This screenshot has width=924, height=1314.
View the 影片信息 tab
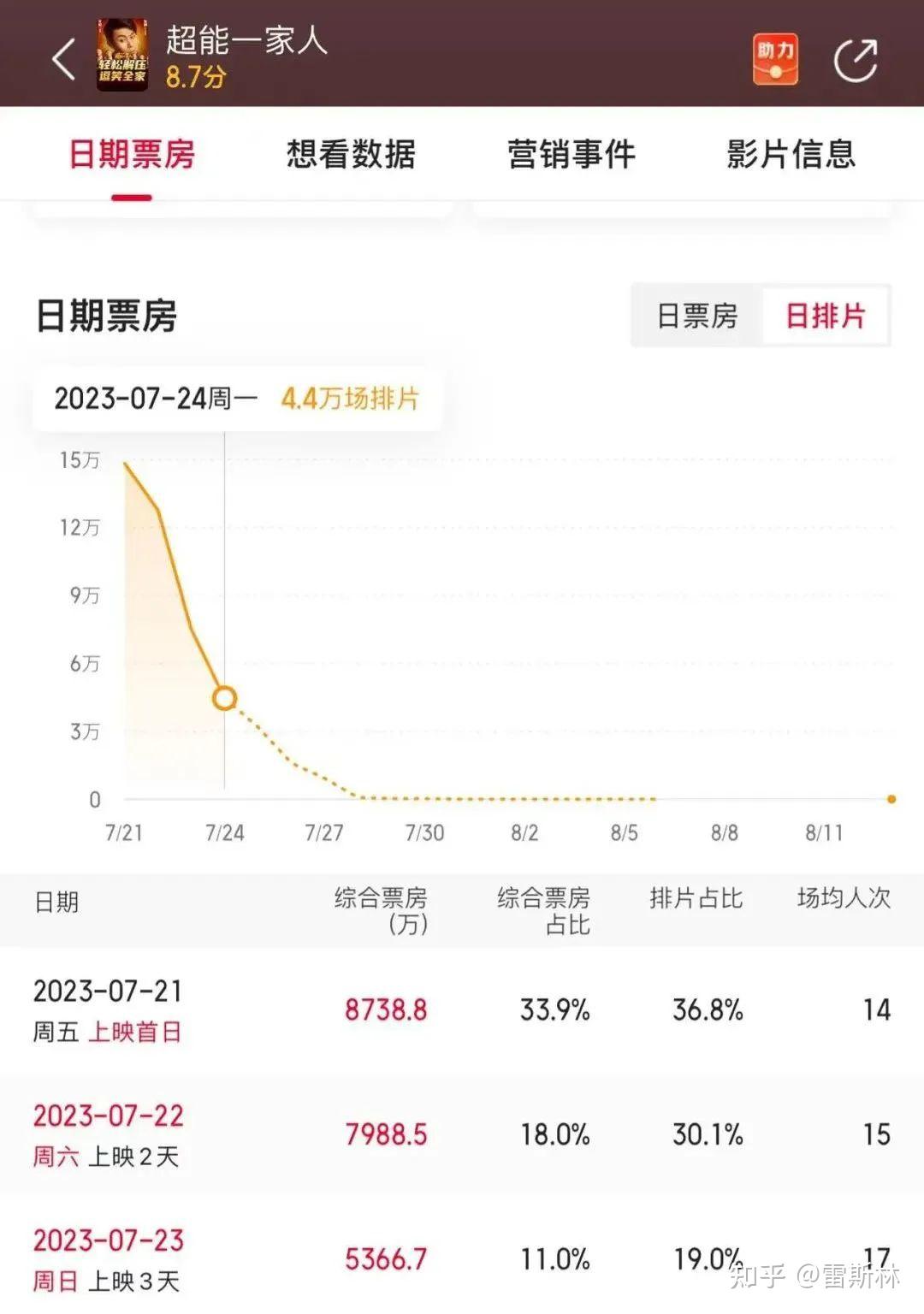(791, 155)
